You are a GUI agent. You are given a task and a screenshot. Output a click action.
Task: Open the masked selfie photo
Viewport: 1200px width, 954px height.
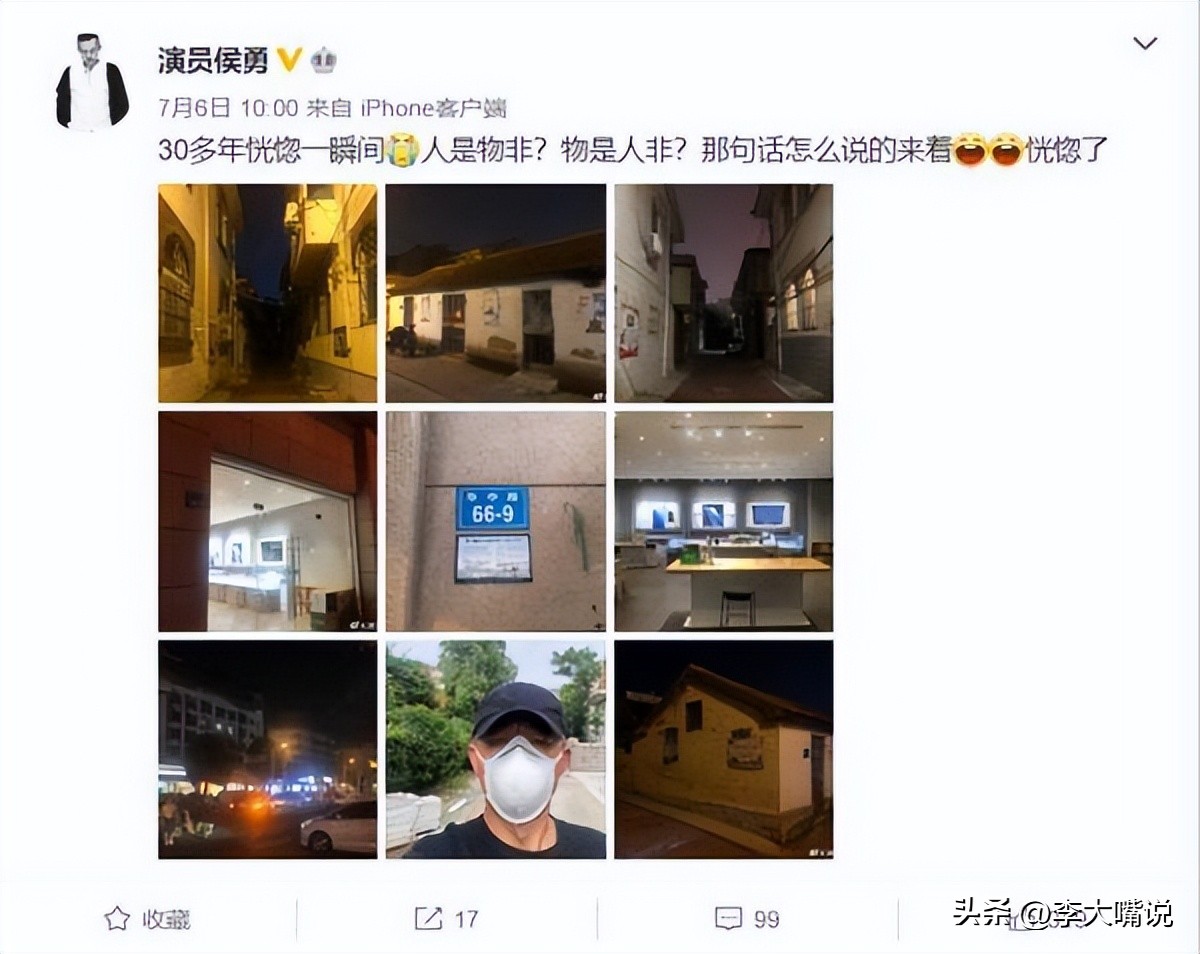click(x=495, y=749)
